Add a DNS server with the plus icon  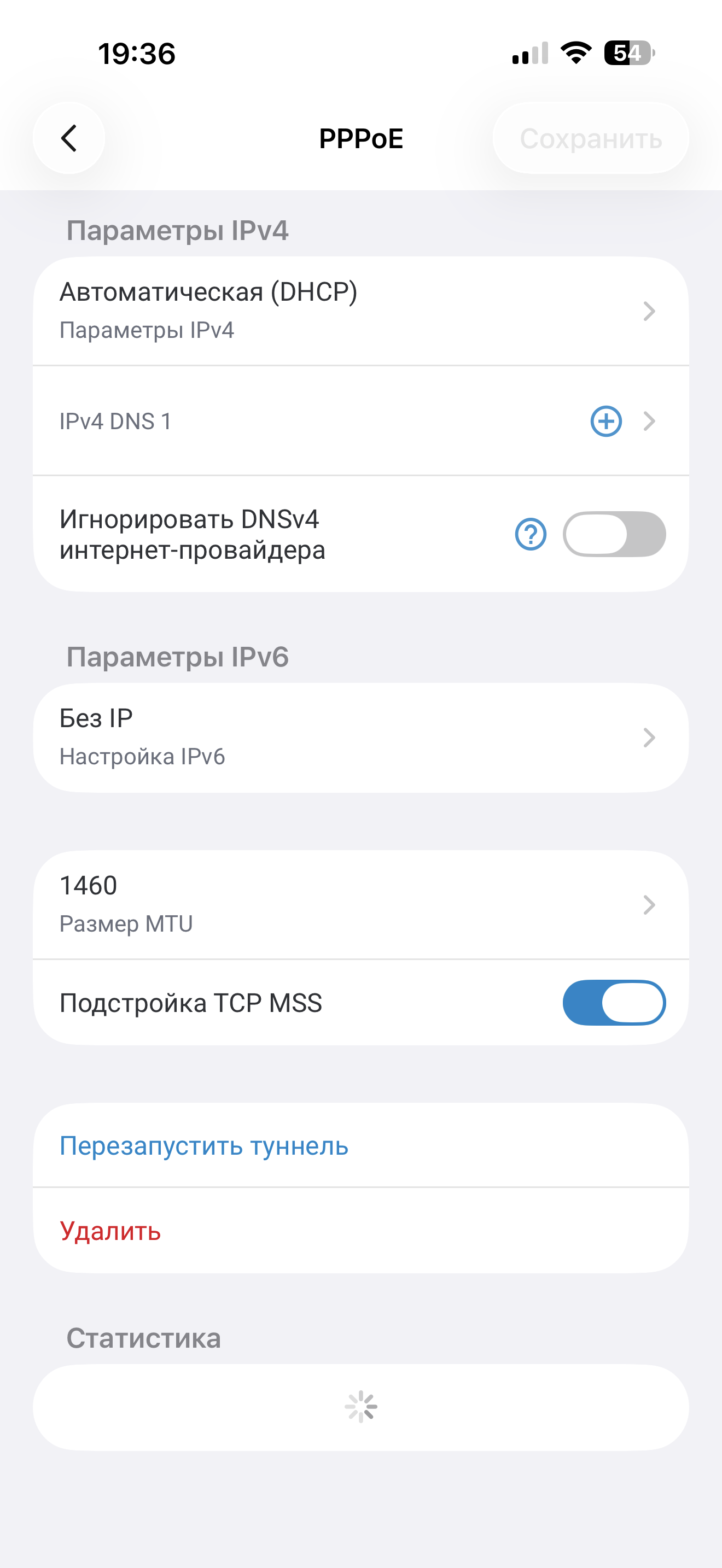pyautogui.click(x=605, y=420)
